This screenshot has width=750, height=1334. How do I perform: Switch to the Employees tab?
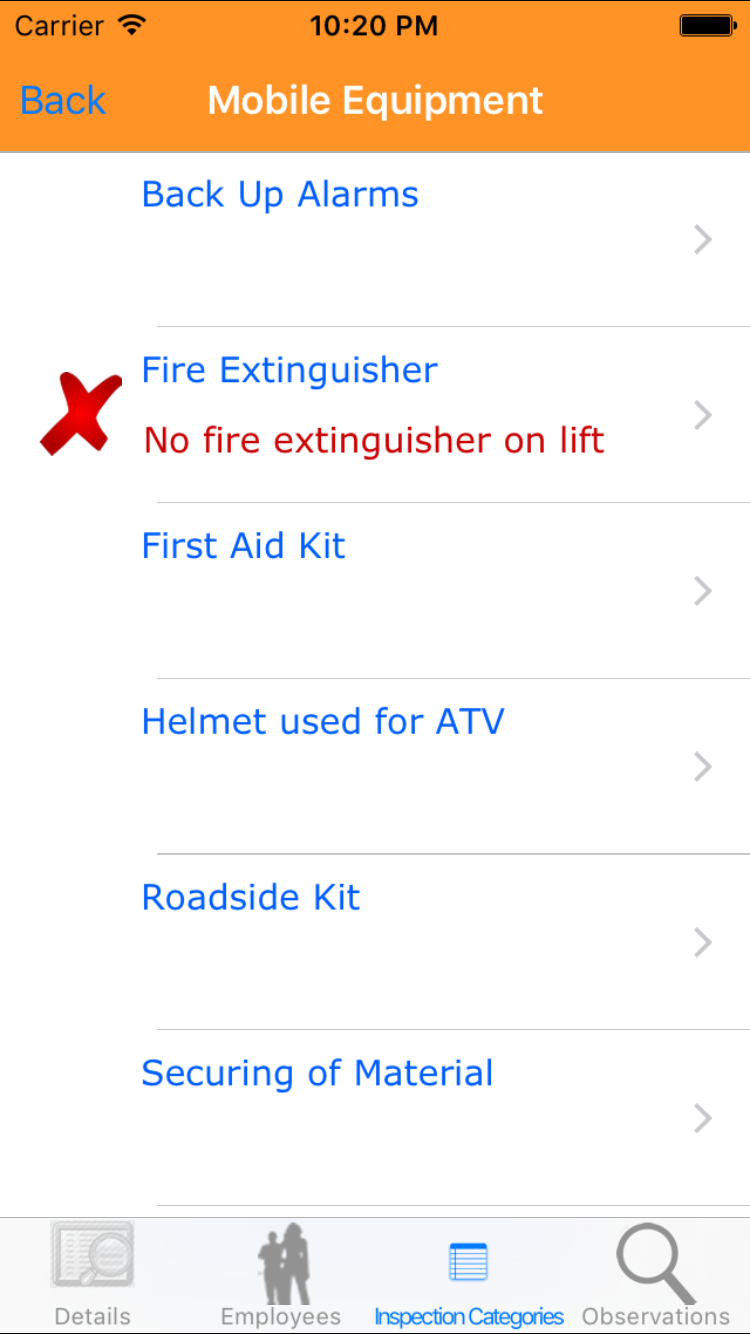click(281, 1275)
